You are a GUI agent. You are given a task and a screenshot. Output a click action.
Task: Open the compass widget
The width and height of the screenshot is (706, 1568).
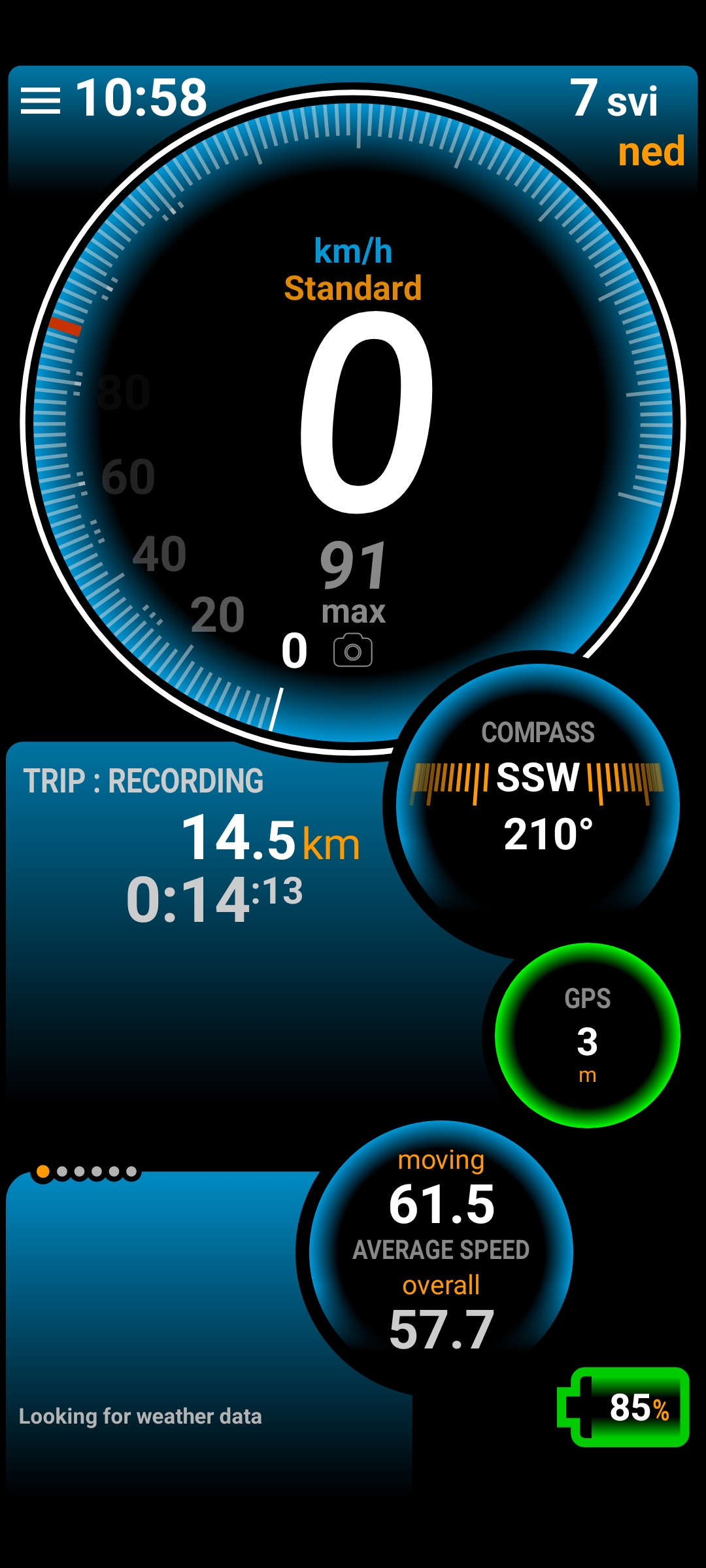pos(538,805)
